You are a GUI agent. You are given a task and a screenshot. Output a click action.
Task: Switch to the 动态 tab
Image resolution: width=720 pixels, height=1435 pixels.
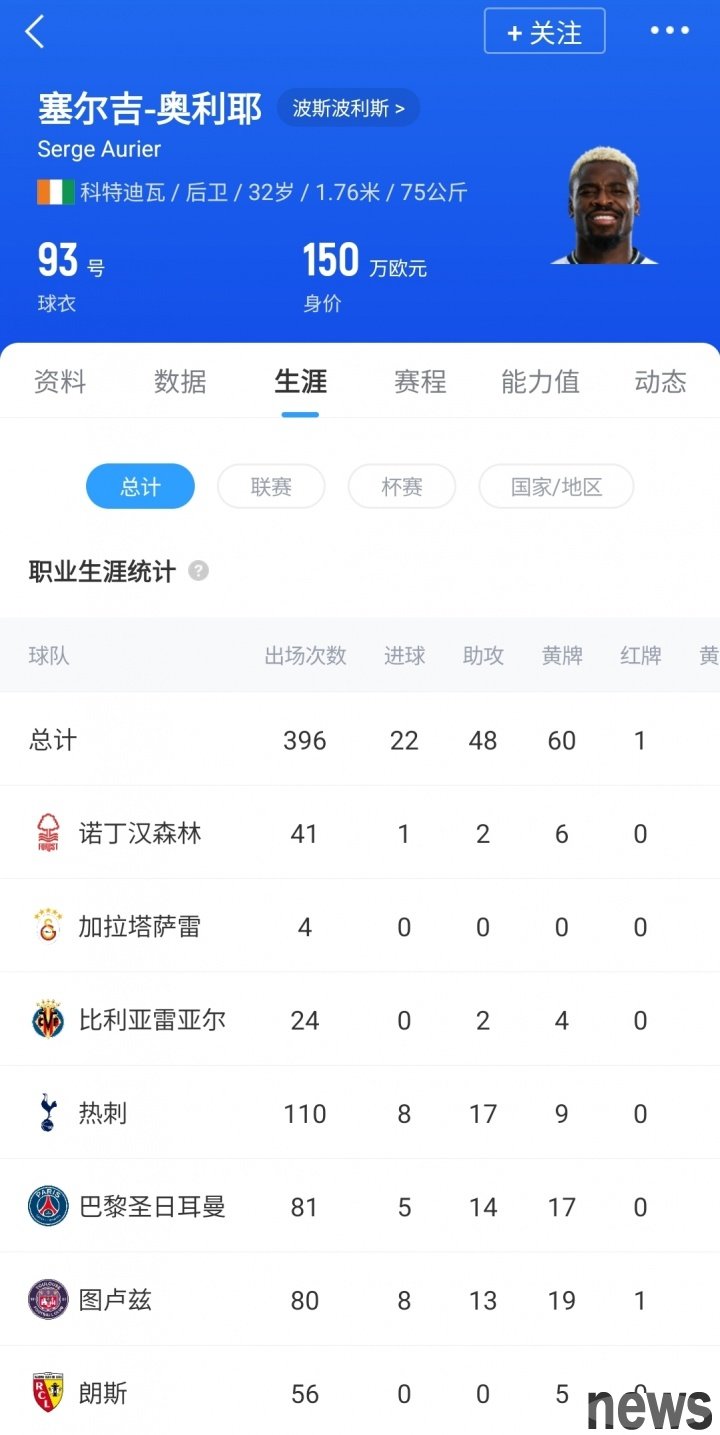coord(660,382)
